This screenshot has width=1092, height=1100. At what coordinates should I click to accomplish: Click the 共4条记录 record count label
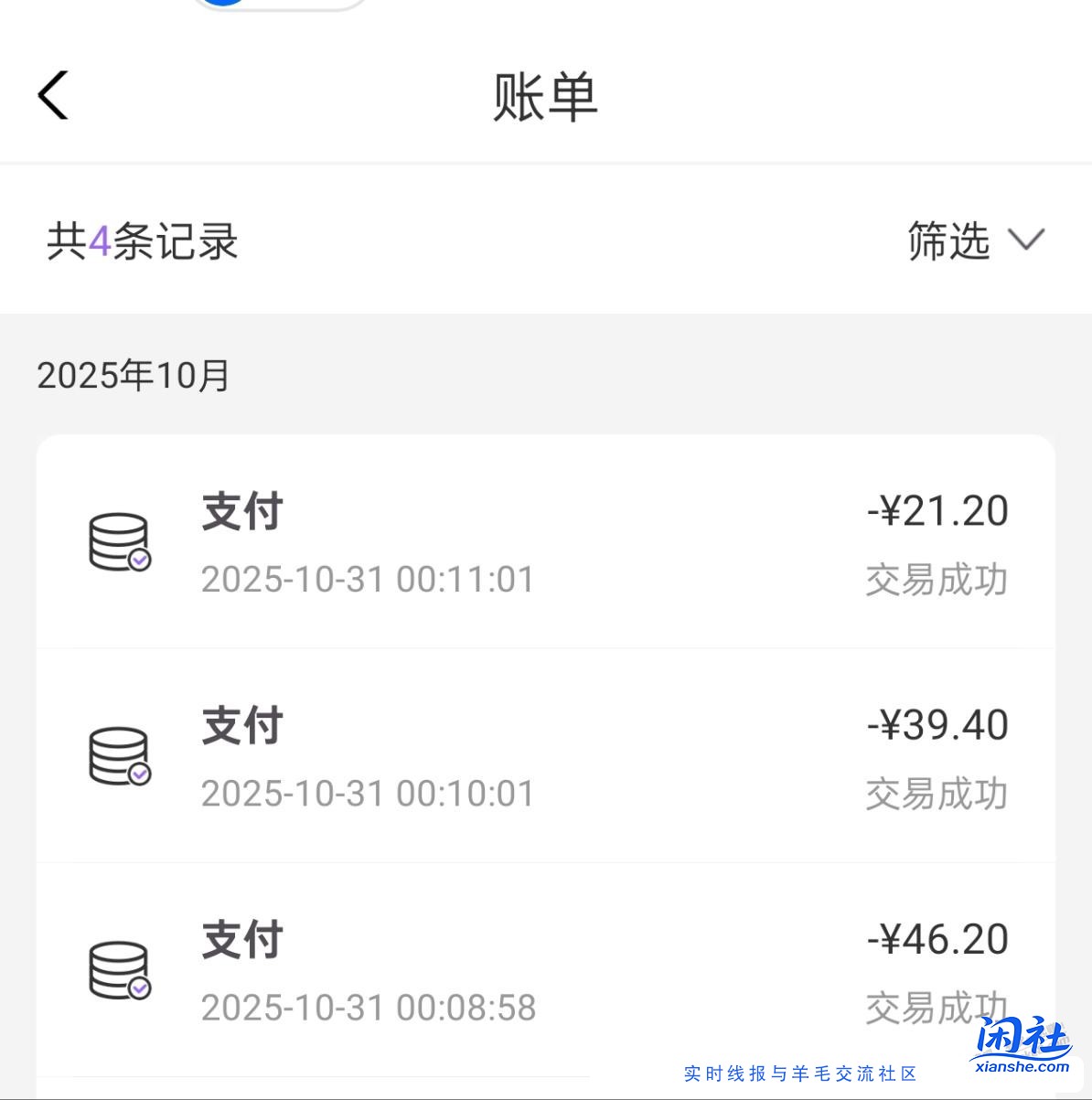(x=142, y=240)
